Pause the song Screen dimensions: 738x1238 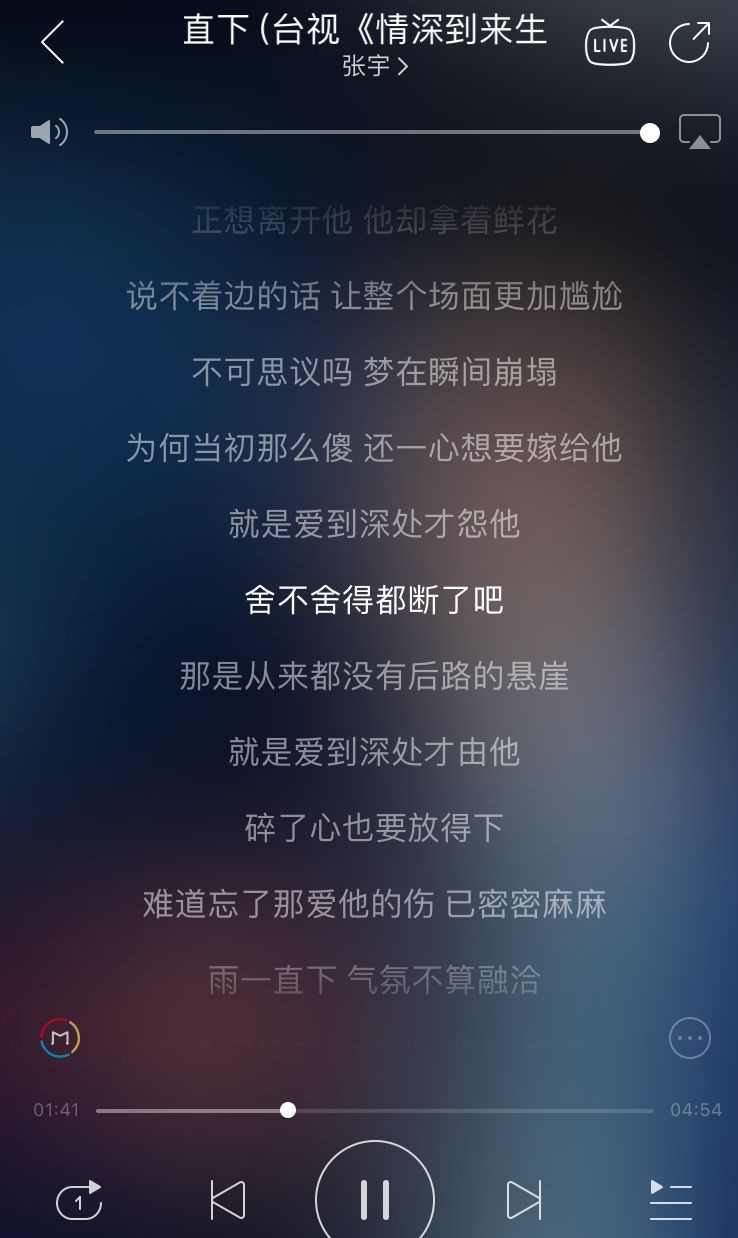coord(375,1199)
